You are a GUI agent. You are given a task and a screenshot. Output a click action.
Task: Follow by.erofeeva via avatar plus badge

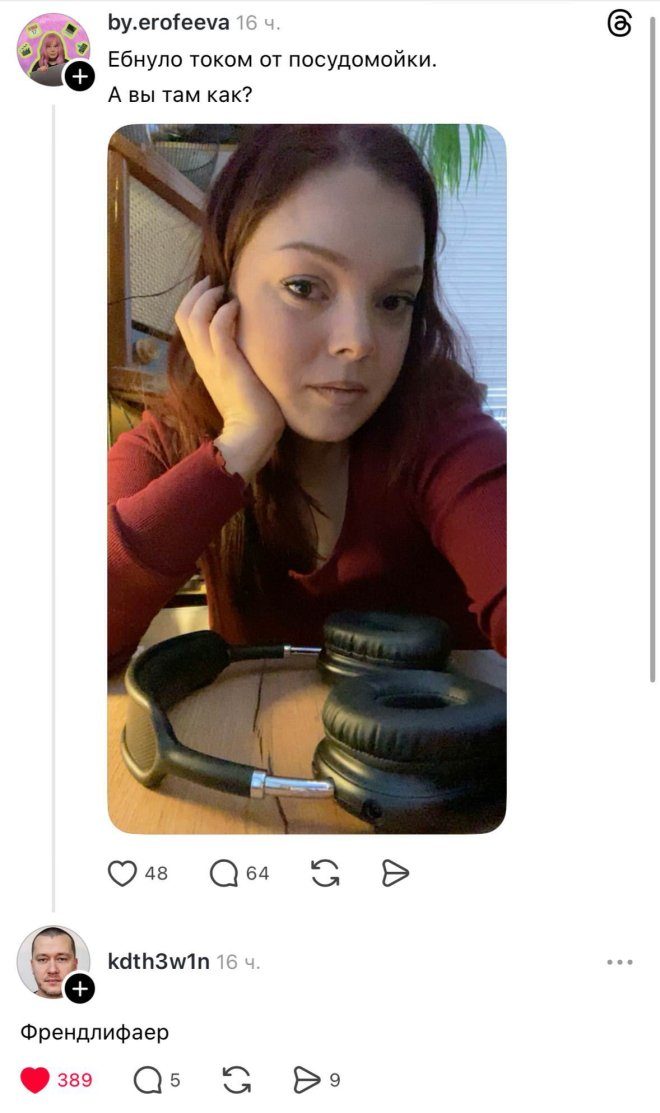[x=80, y=76]
